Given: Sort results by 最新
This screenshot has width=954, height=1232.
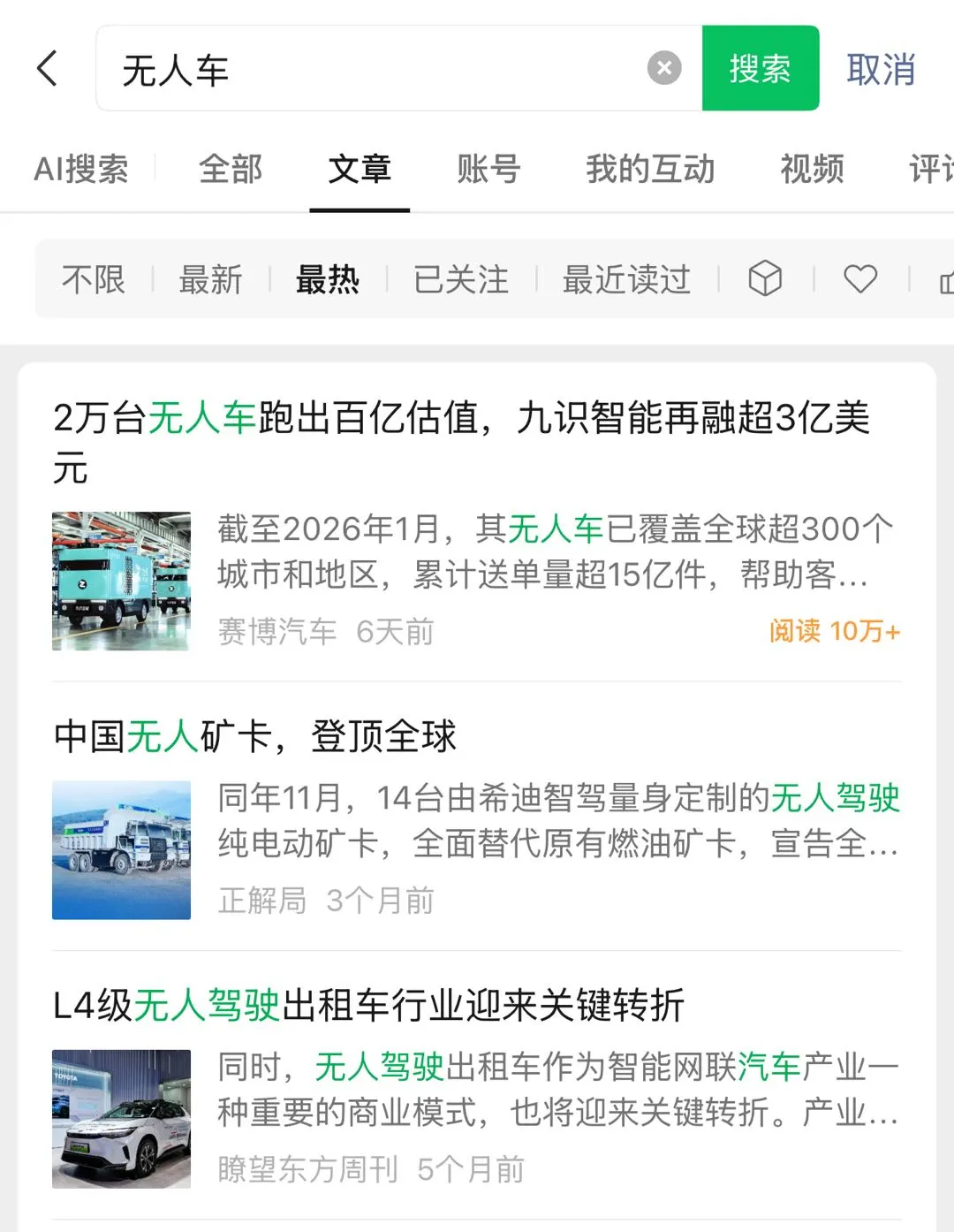Looking at the screenshot, I should [210, 280].
